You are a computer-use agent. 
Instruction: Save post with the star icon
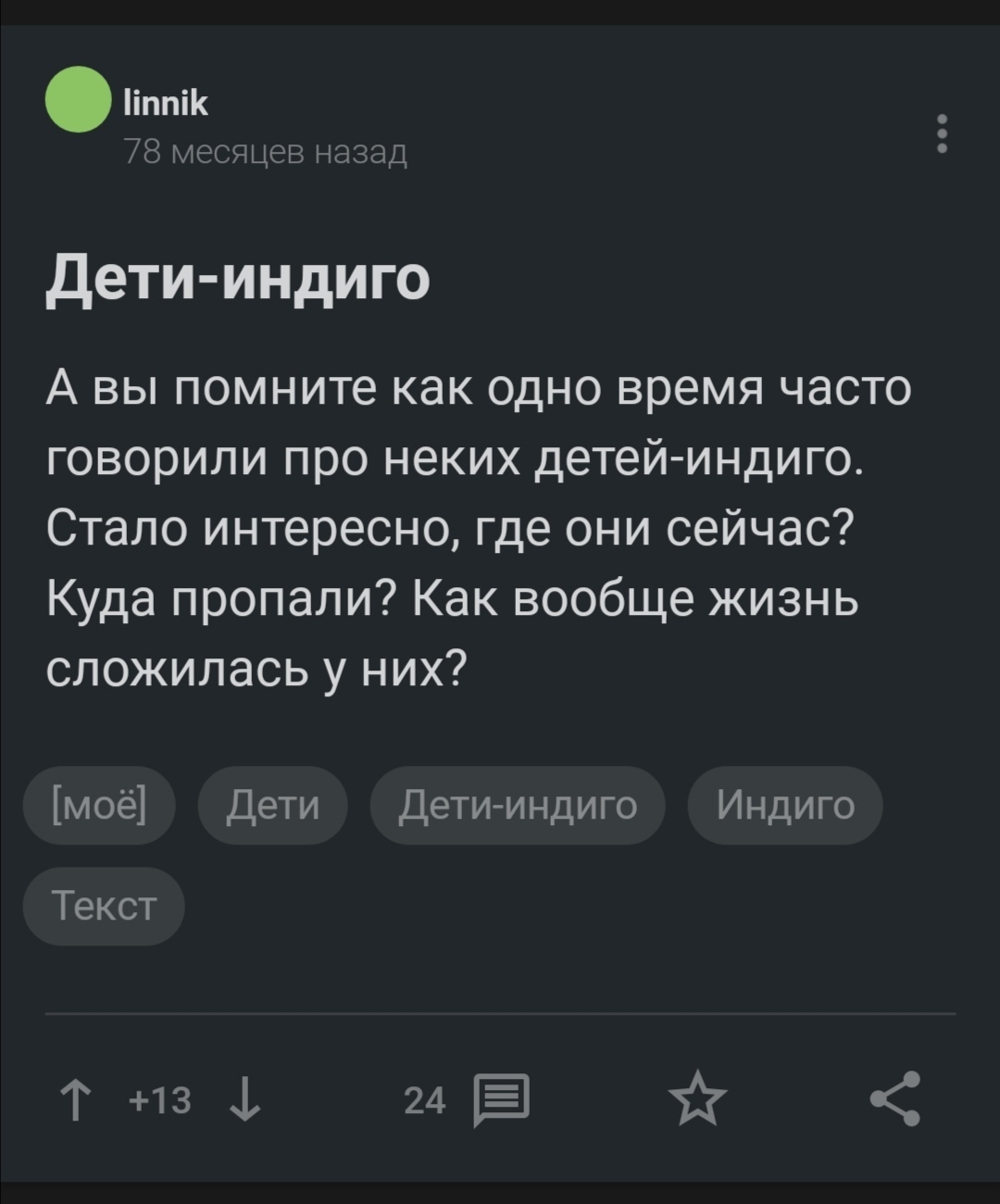(698, 1099)
